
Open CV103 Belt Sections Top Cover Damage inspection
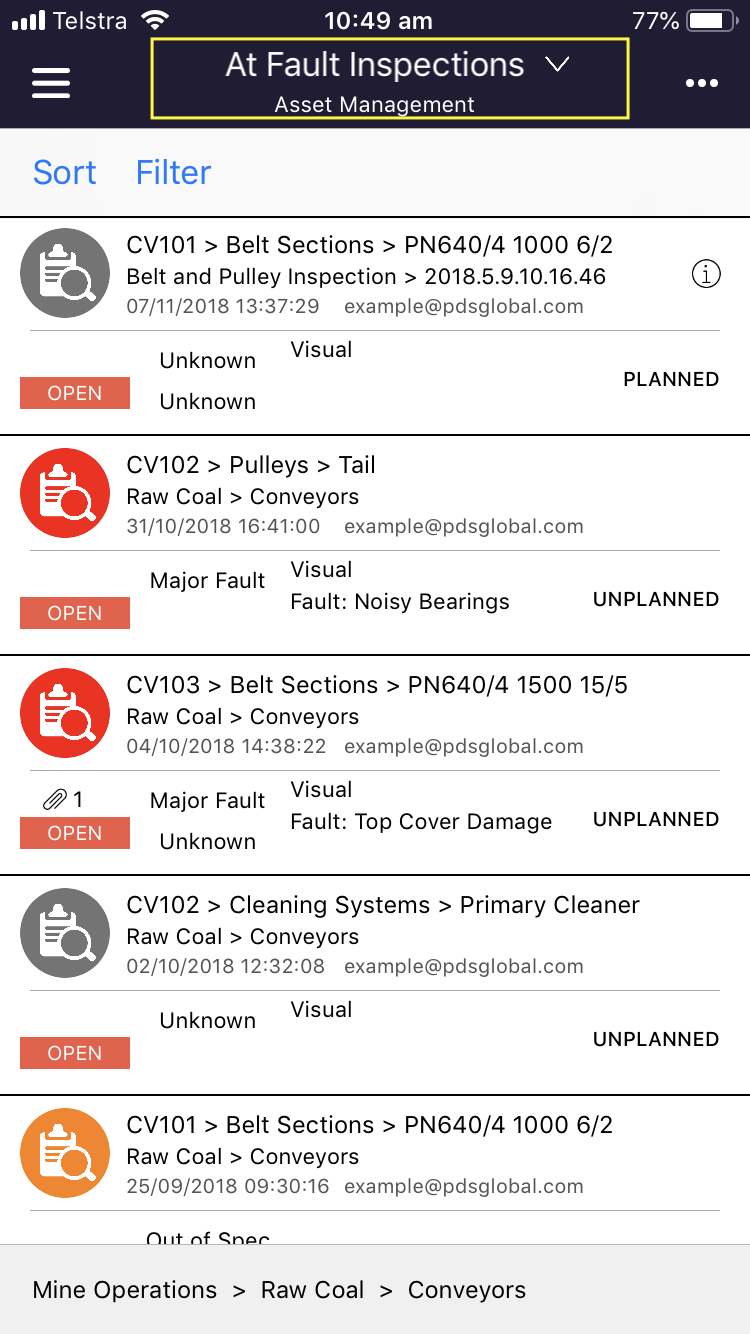pyautogui.click(x=375, y=766)
